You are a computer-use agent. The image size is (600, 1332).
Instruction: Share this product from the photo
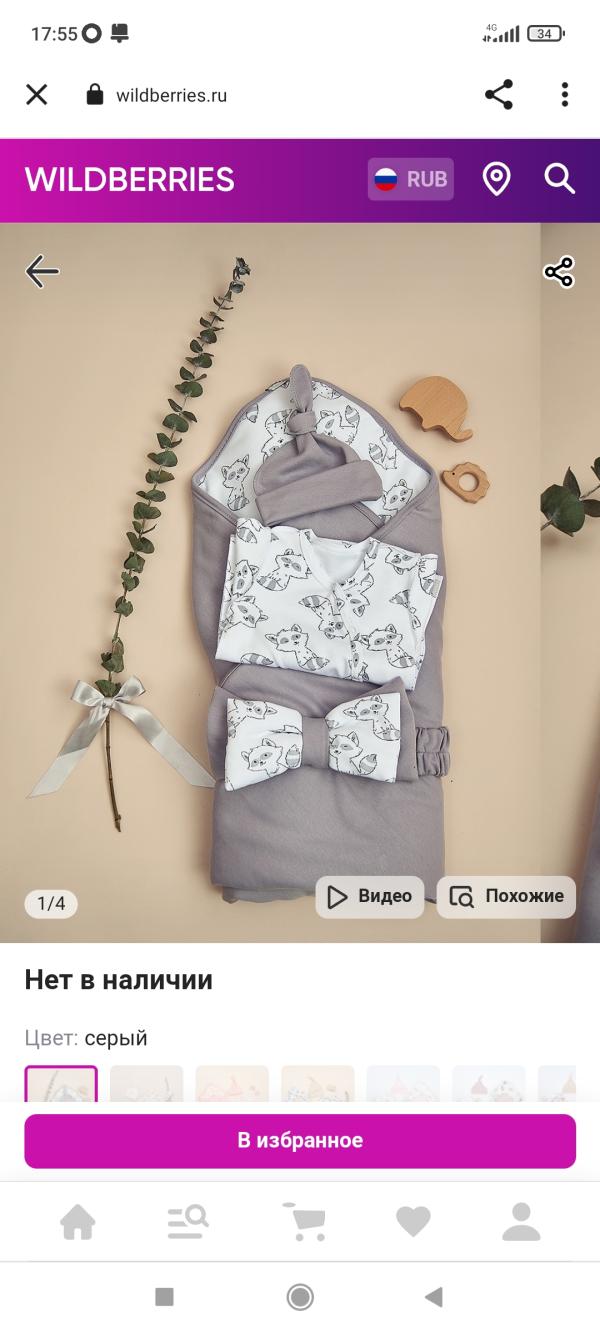point(558,271)
